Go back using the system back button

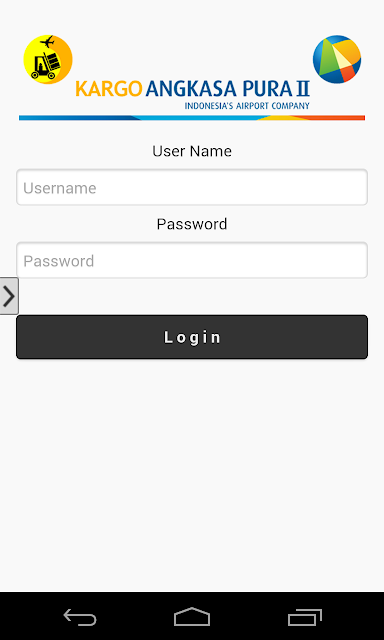coord(80,617)
